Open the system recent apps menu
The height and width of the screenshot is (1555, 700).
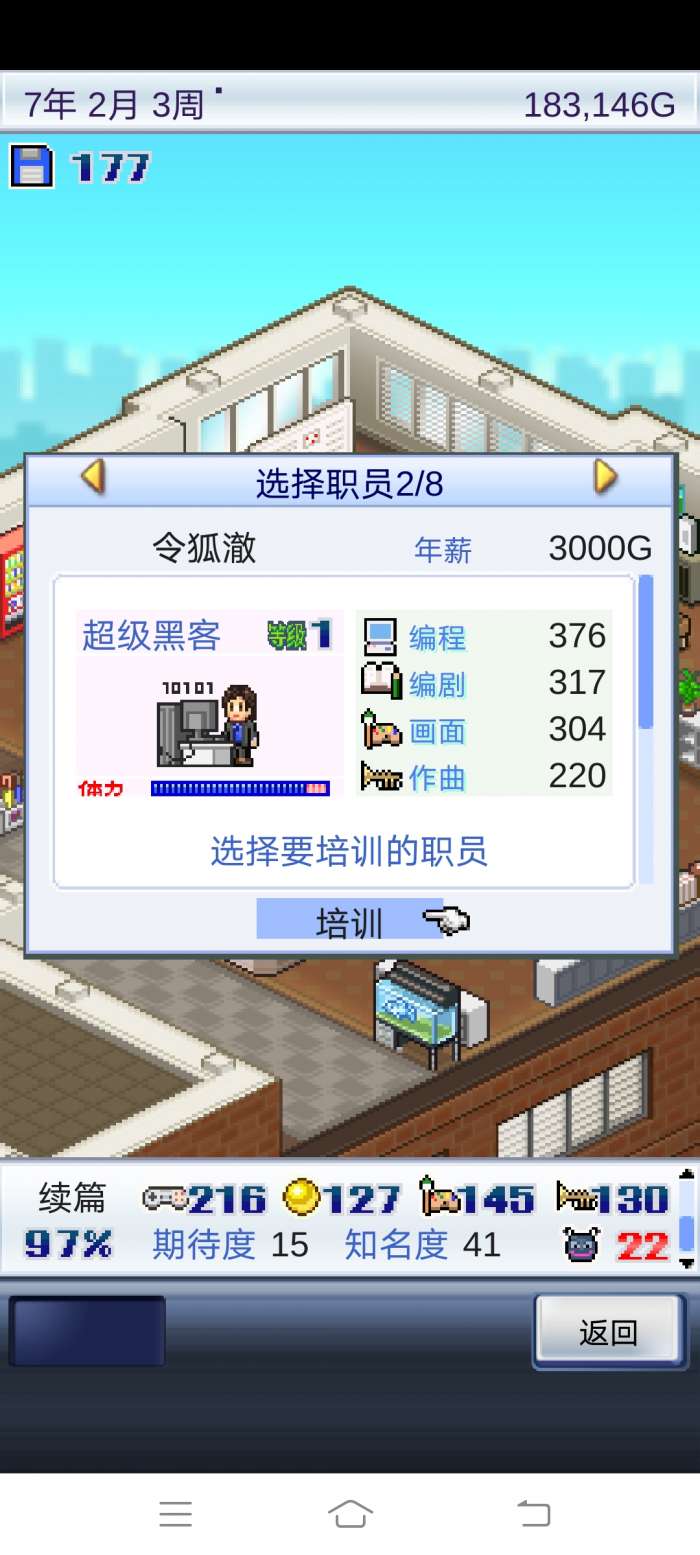(176, 1514)
